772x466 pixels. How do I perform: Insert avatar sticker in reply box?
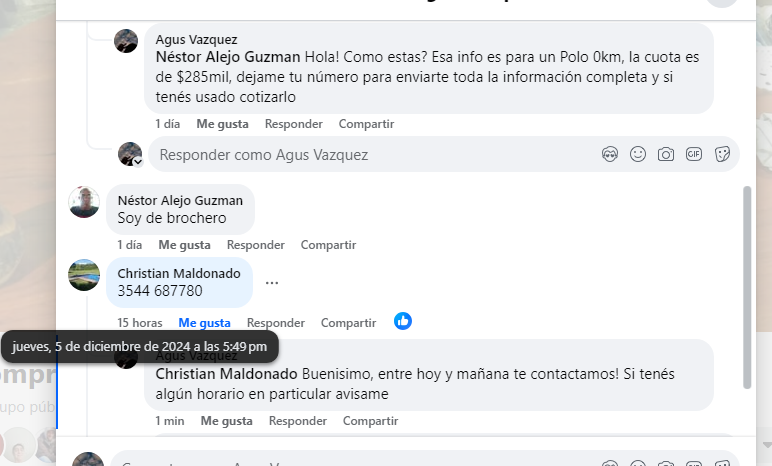coord(610,155)
